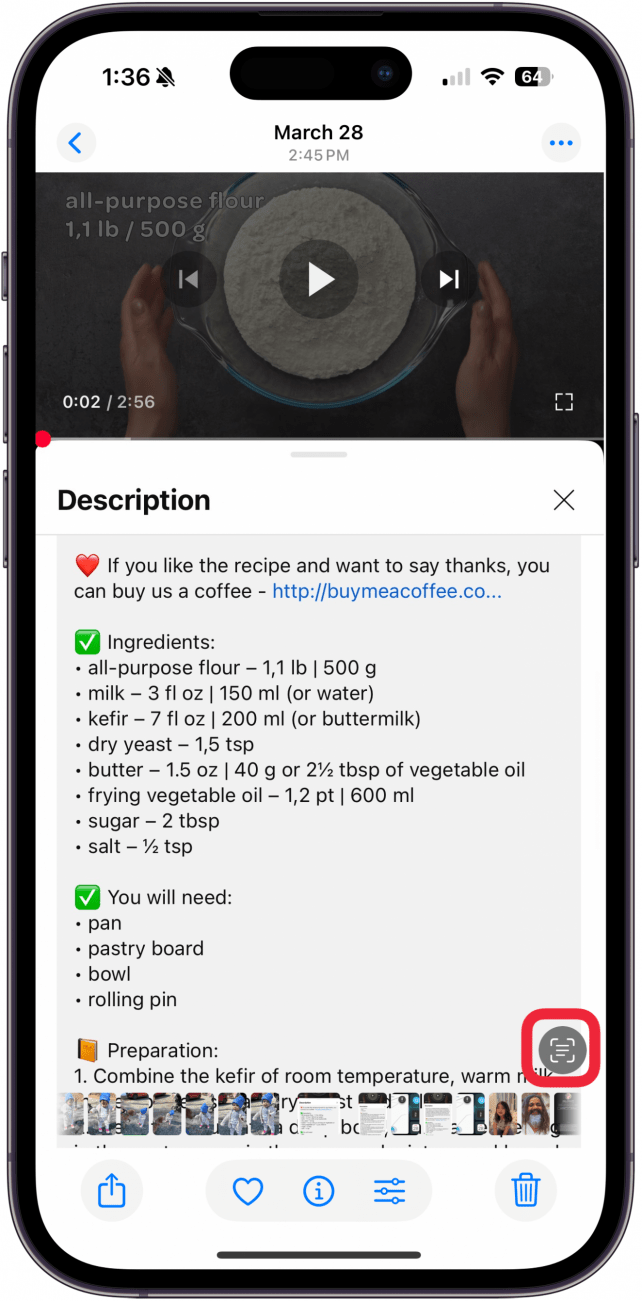Share this screenshot
The image size is (642, 1301).
coord(112,1191)
